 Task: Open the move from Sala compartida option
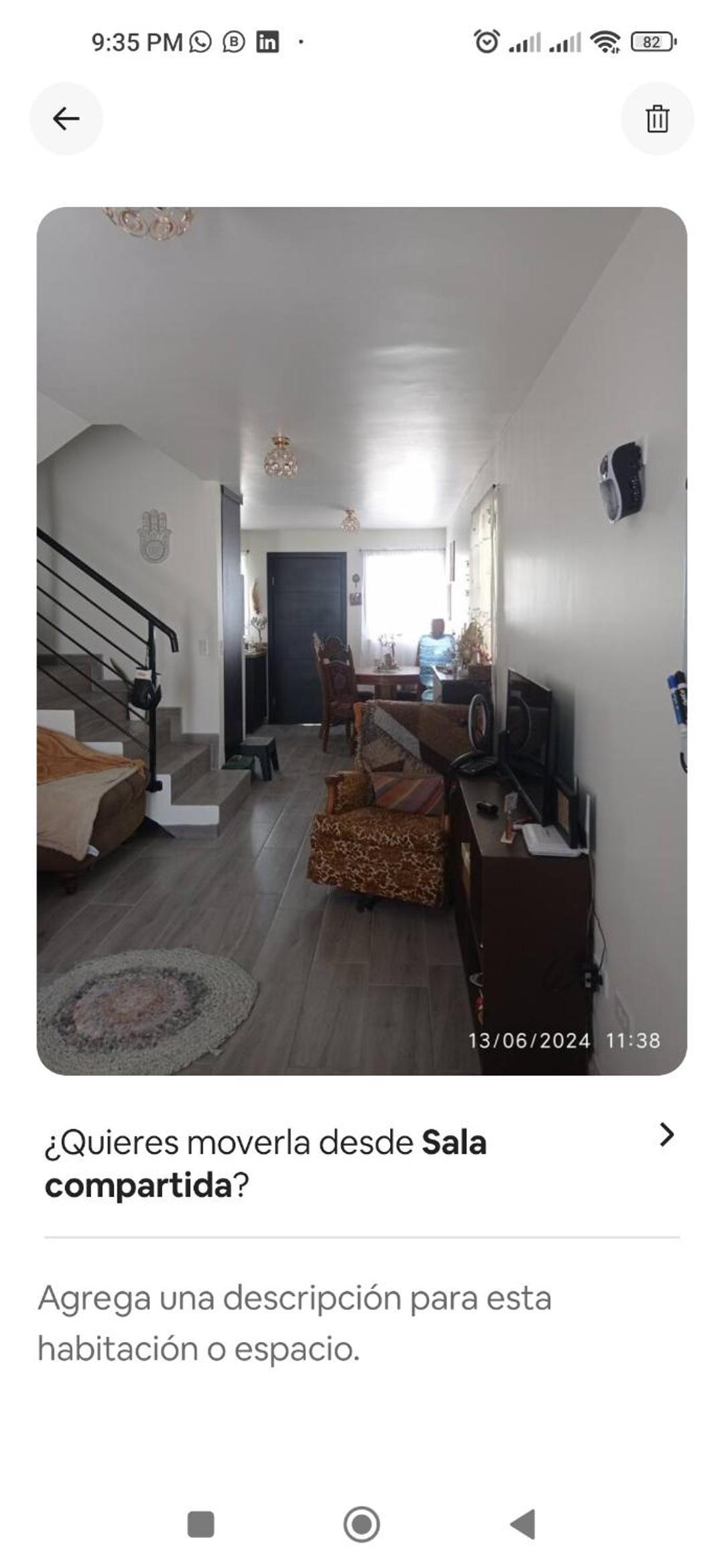click(362, 1163)
